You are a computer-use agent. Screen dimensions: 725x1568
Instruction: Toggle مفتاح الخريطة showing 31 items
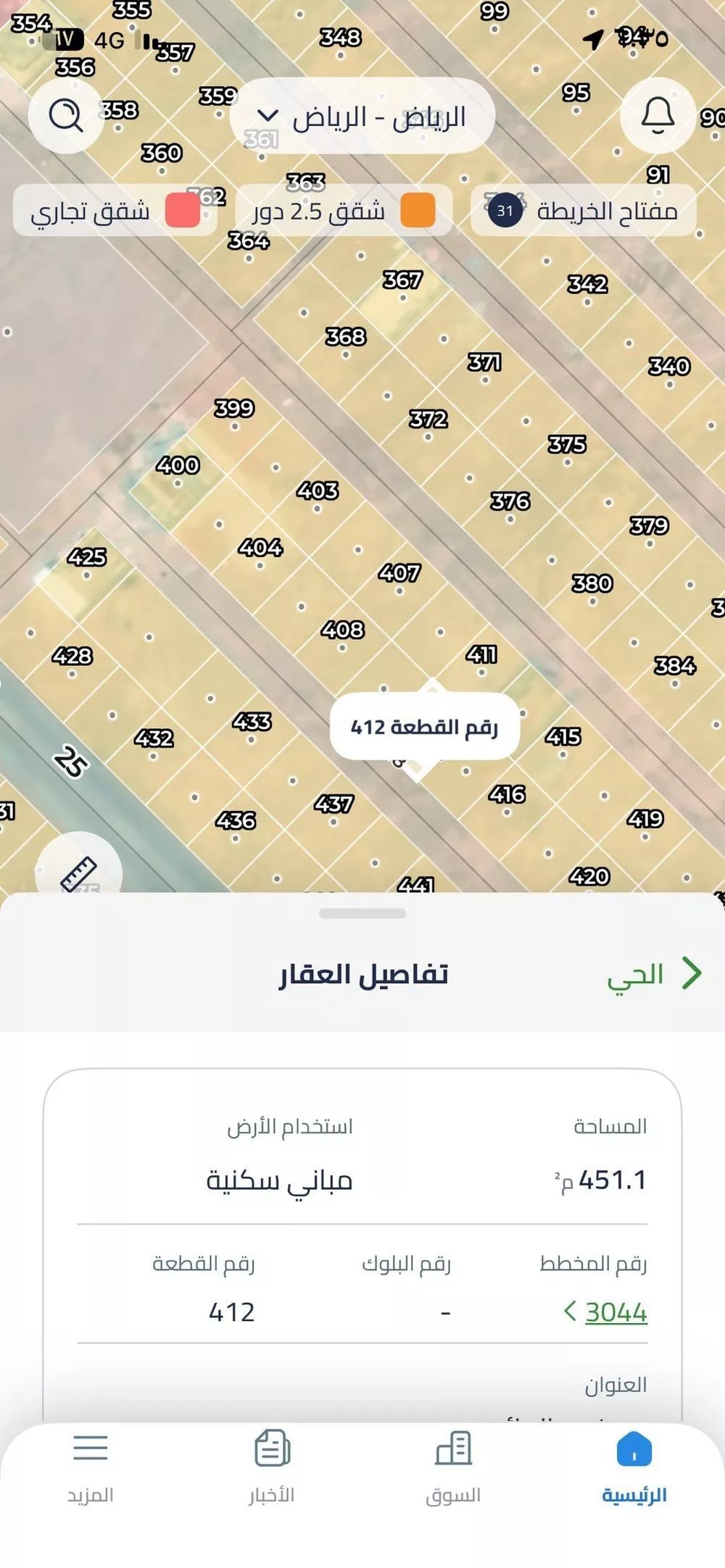(587, 212)
